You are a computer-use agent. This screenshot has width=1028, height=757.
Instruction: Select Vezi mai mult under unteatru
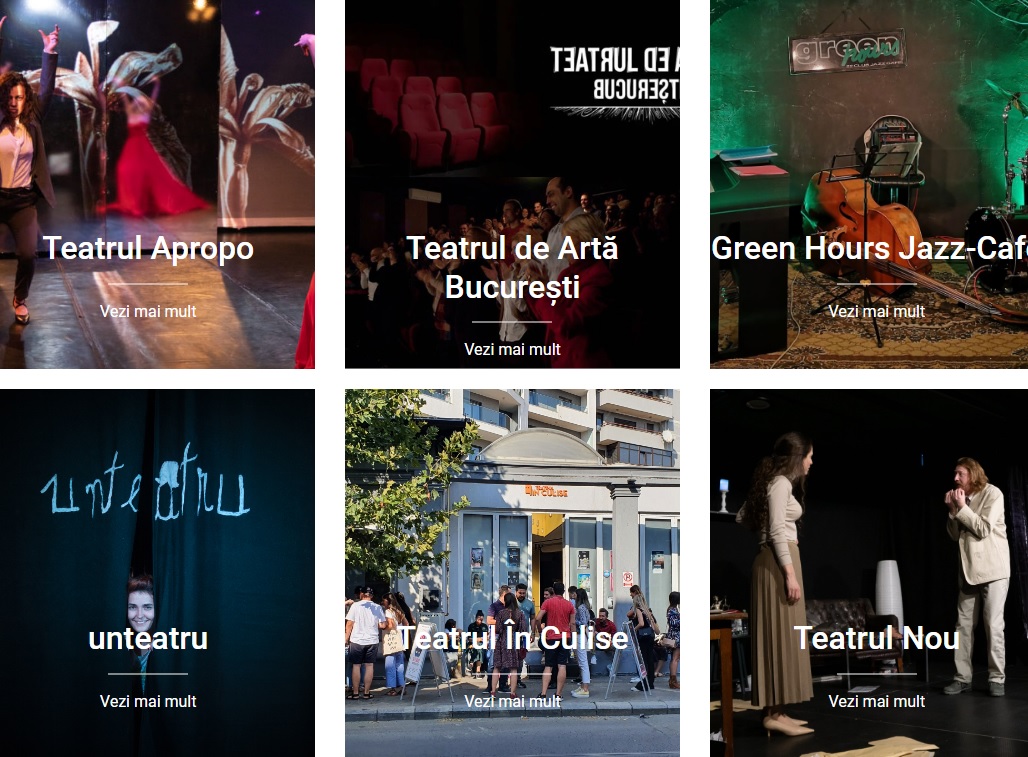click(148, 701)
